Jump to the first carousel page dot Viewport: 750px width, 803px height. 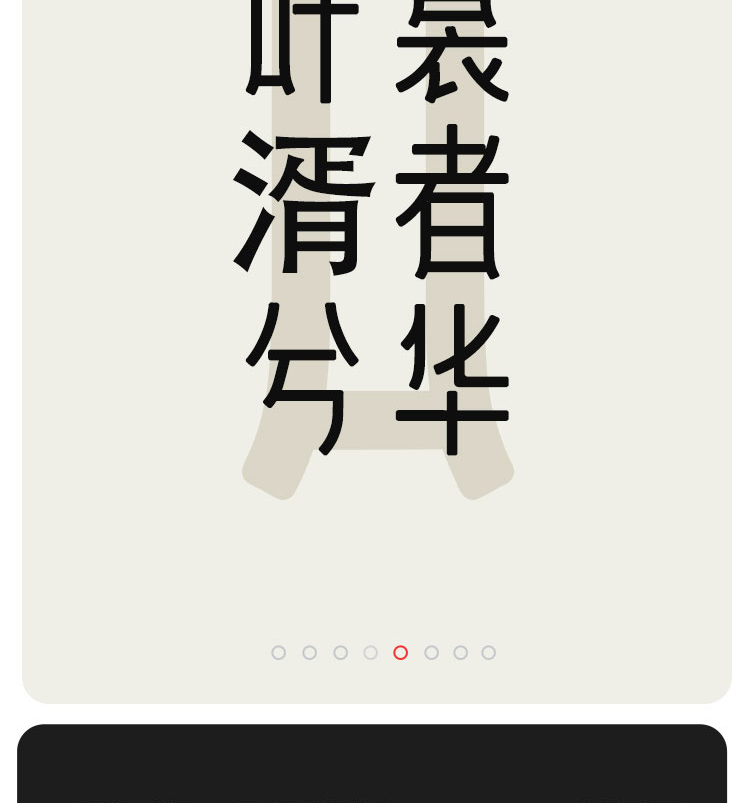point(278,653)
